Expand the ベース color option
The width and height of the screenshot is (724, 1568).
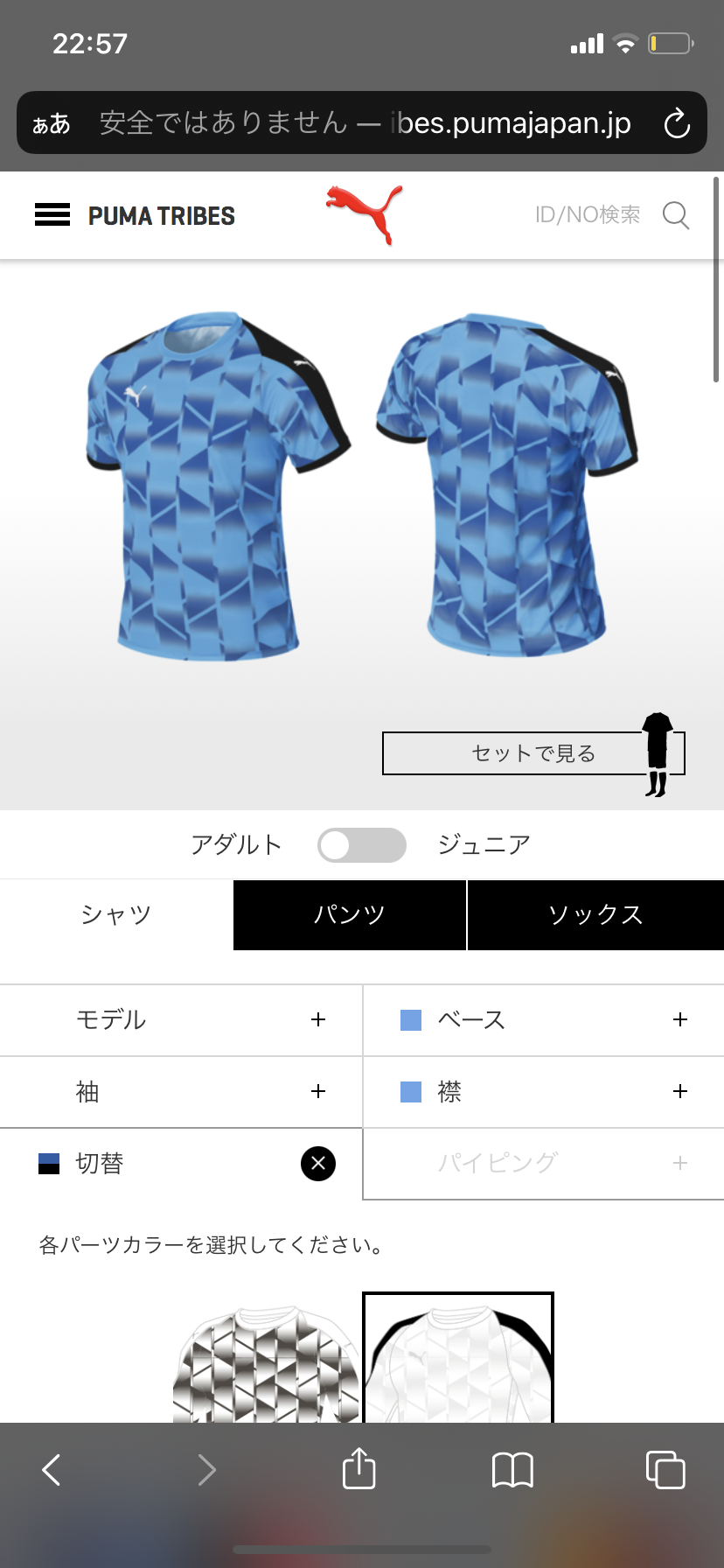click(x=544, y=1019)
